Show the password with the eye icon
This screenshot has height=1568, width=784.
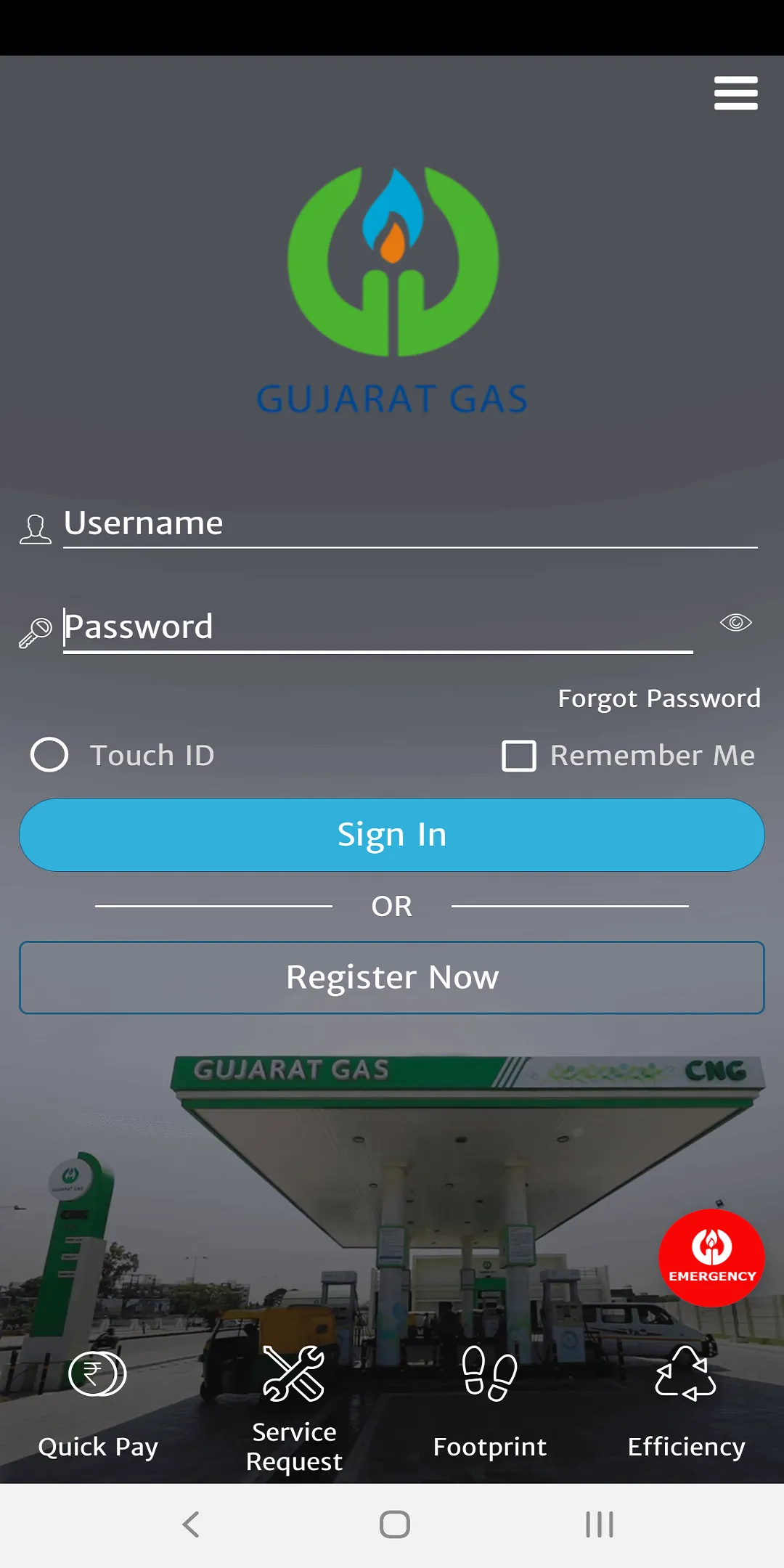coord(735,623)
